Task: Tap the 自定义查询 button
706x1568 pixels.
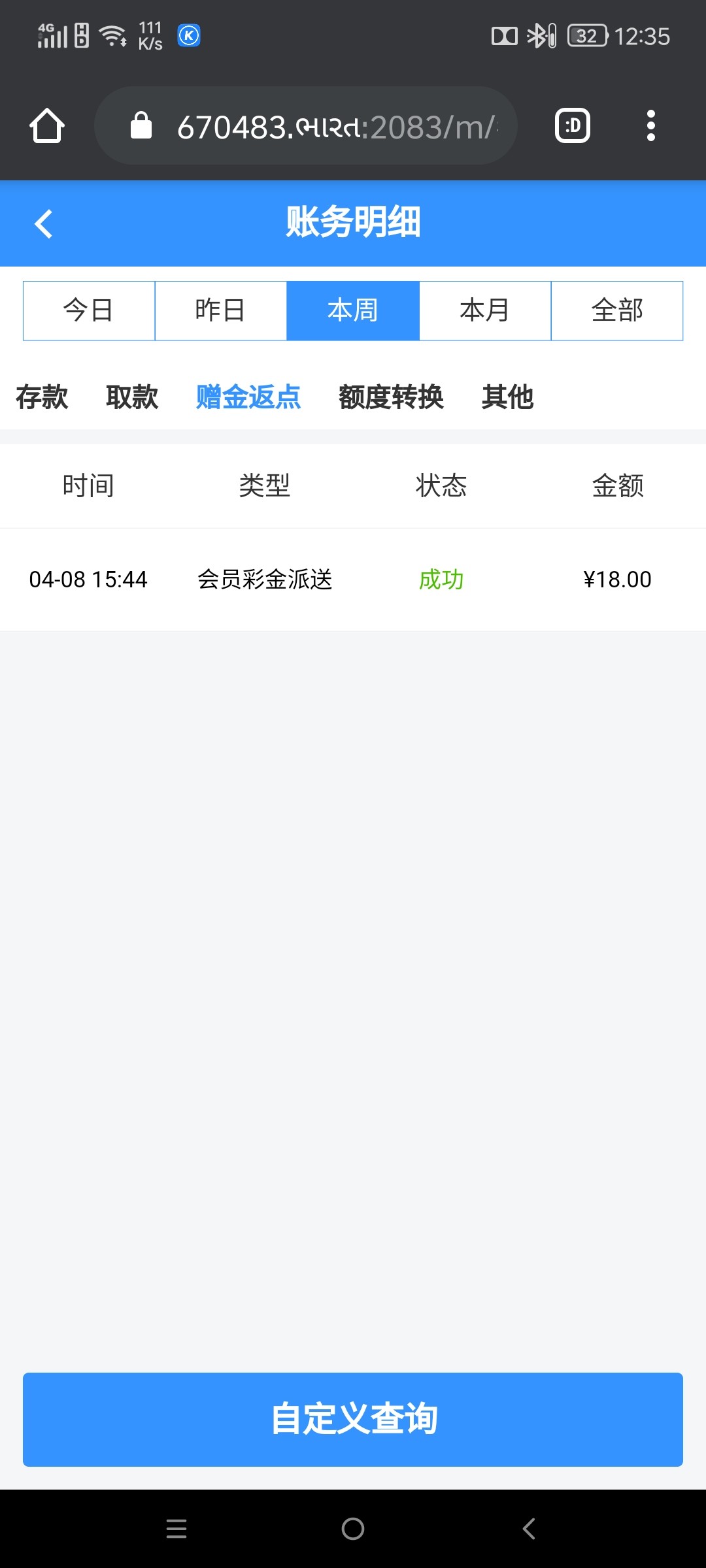Action: point(353,1419)
